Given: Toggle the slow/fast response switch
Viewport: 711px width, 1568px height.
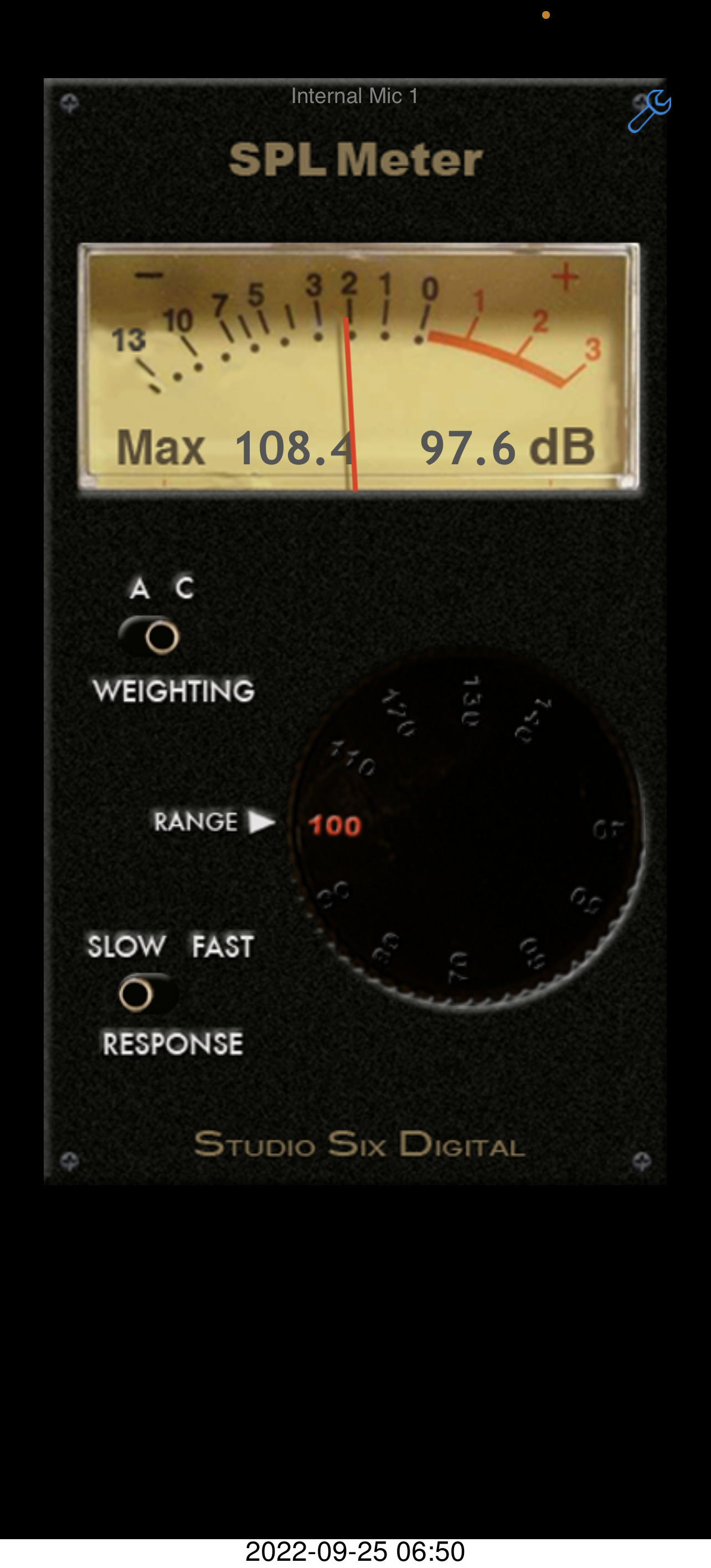Looking at the screenshot, I should [x=148, y=994].
